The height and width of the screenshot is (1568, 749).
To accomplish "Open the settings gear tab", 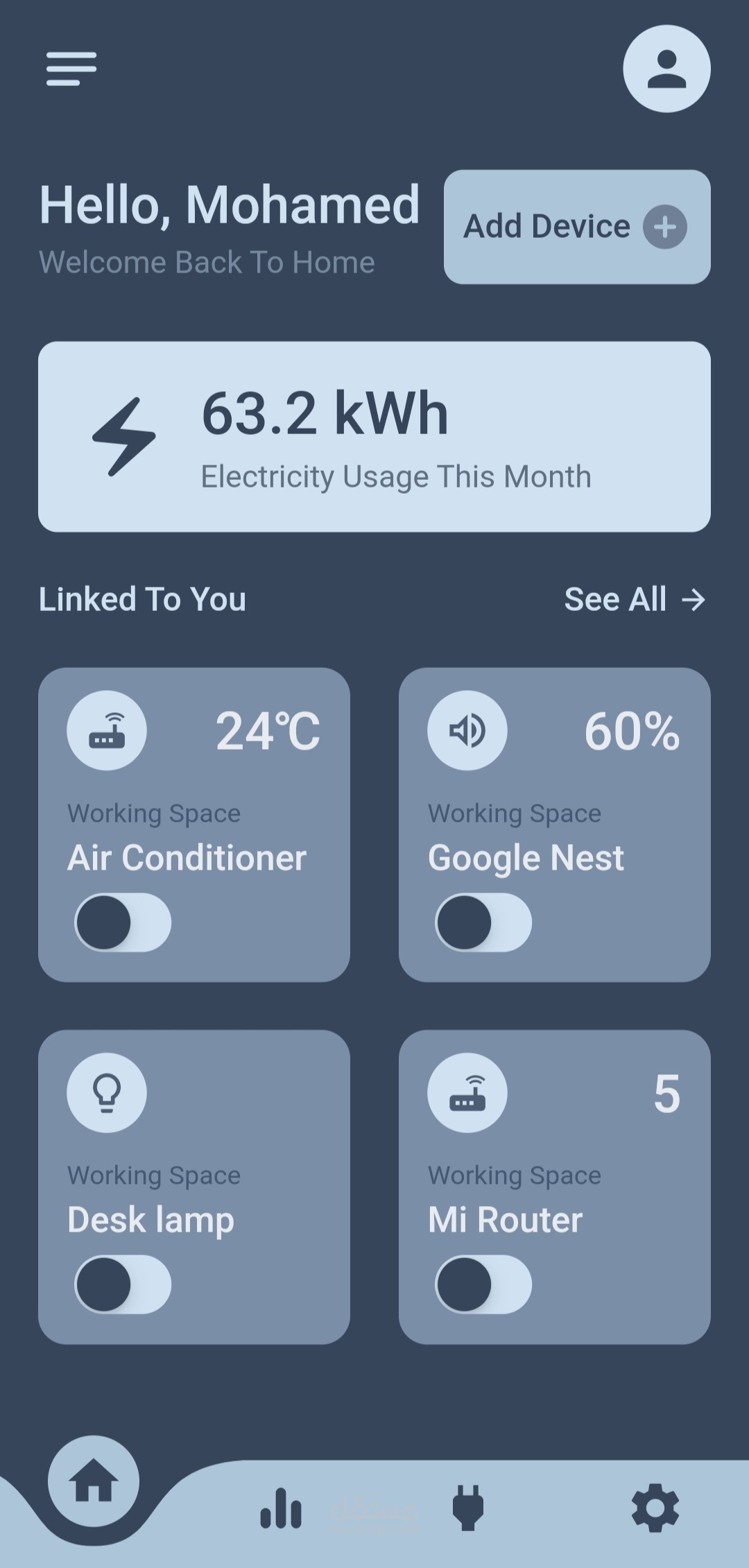I will tap(655, 1508).
